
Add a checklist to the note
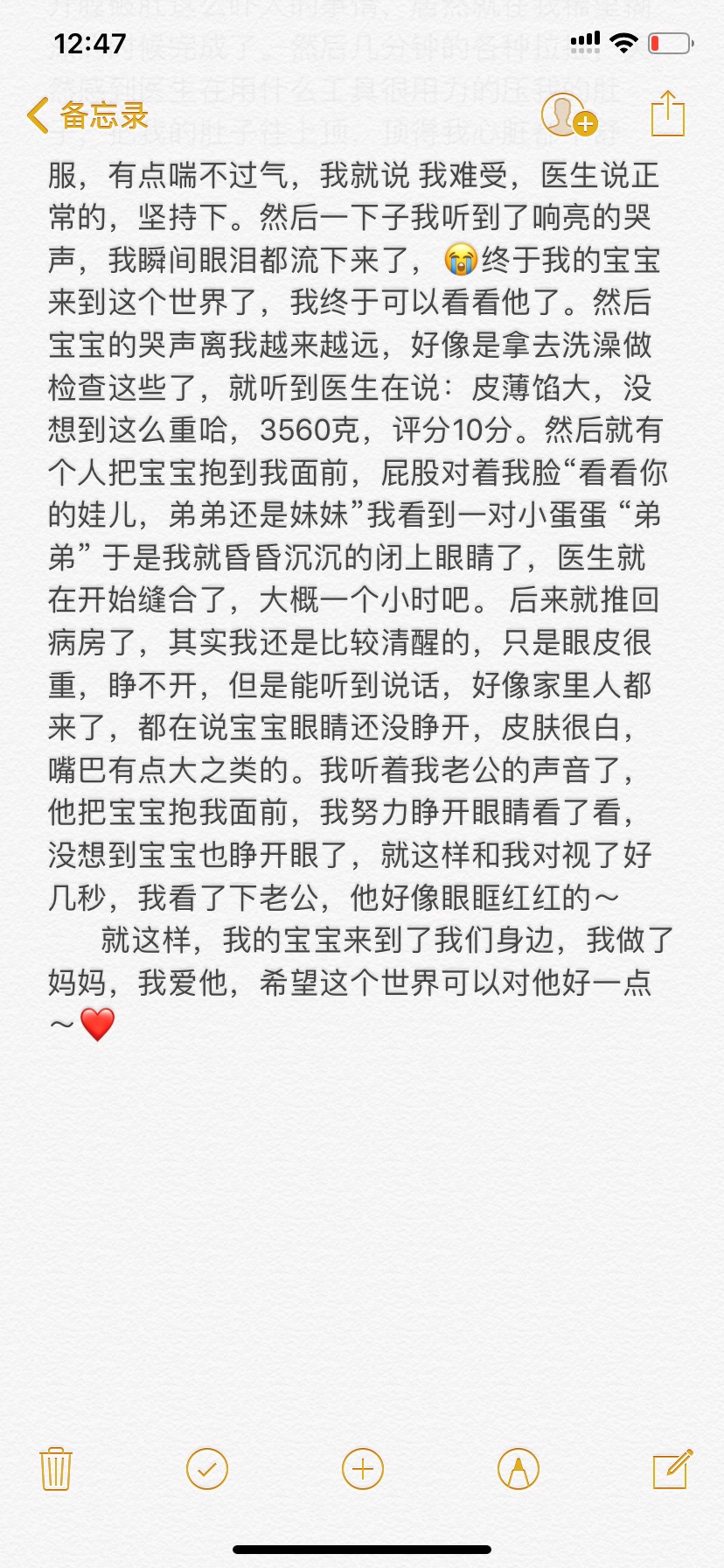(x=207, y=1468)
